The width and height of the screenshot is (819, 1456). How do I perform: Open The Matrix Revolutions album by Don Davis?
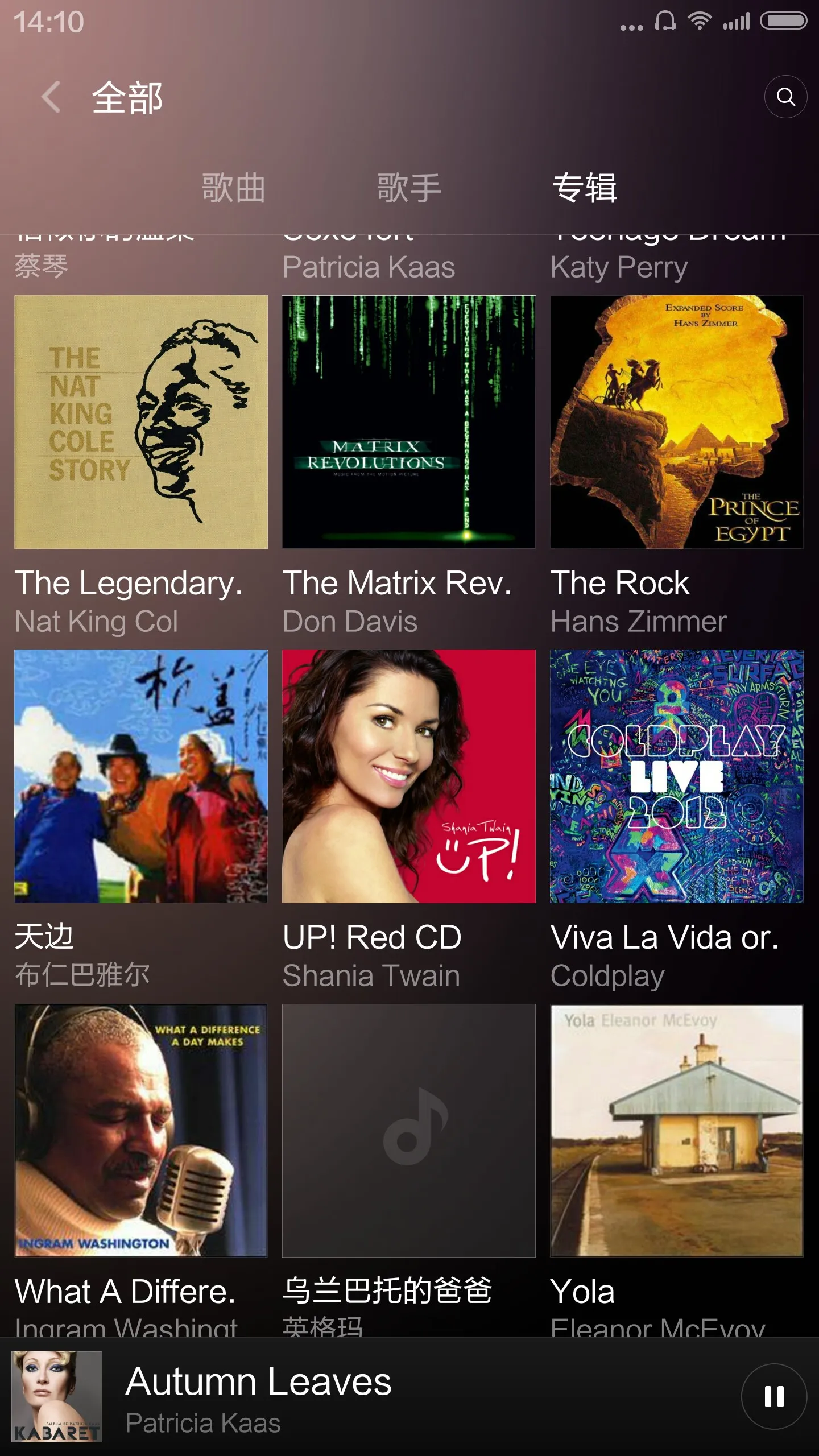[409, 422]
